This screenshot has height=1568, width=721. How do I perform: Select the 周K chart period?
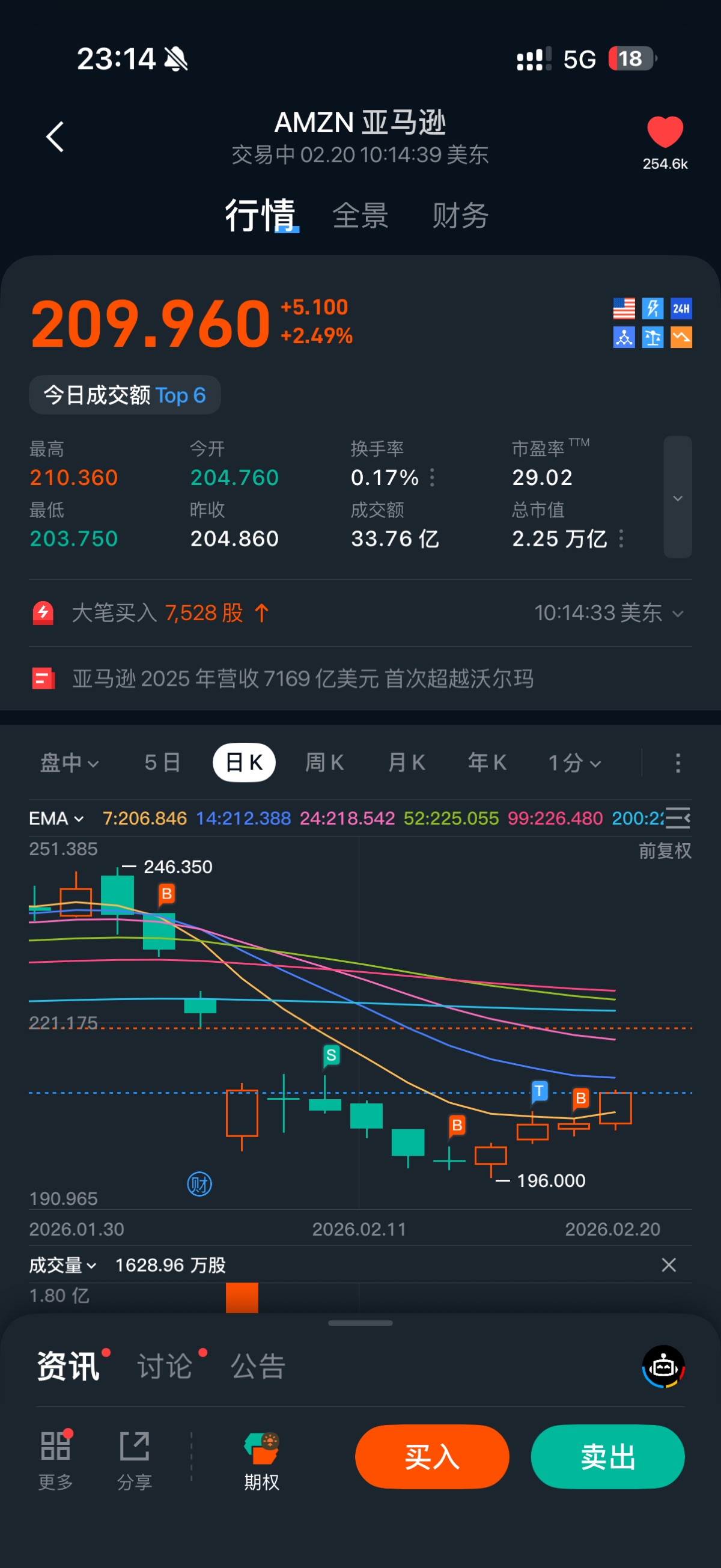tap(324, 763)
